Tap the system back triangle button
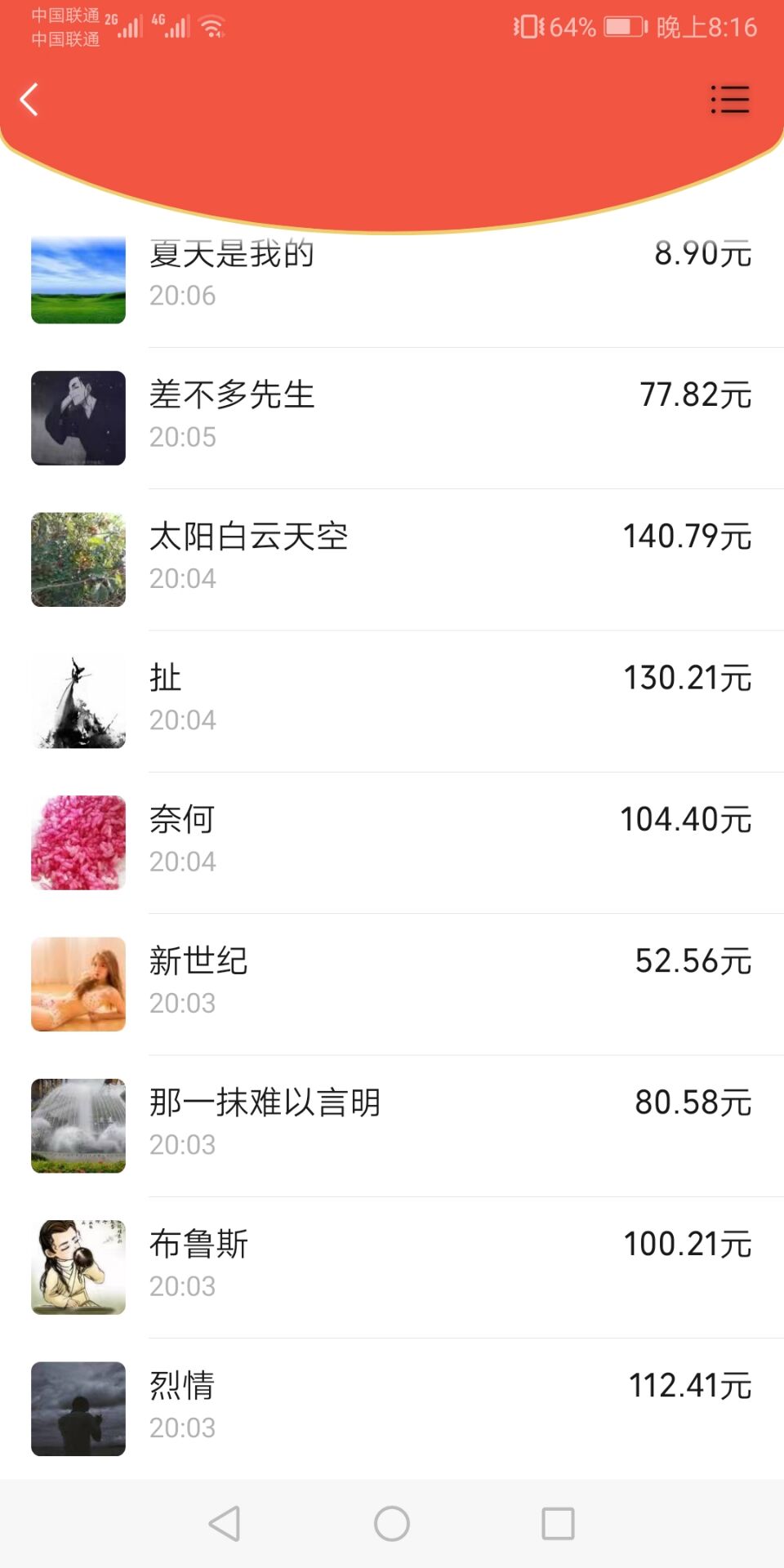Screen dimensions: 784x1568 (x=225, y=1523)
